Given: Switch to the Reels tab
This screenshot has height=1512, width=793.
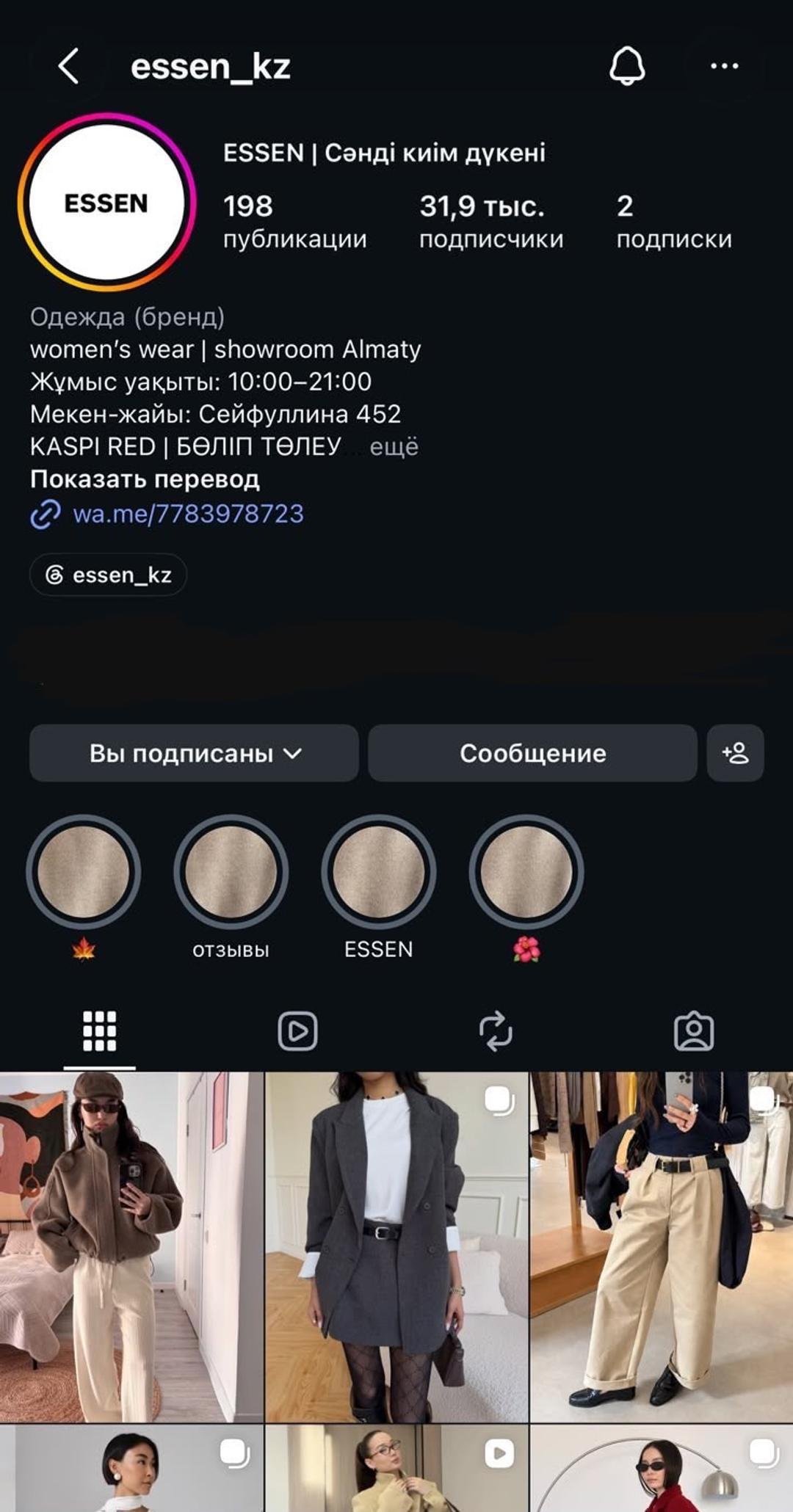Looking at the screenshot, I should click(x=297, y=1031).
